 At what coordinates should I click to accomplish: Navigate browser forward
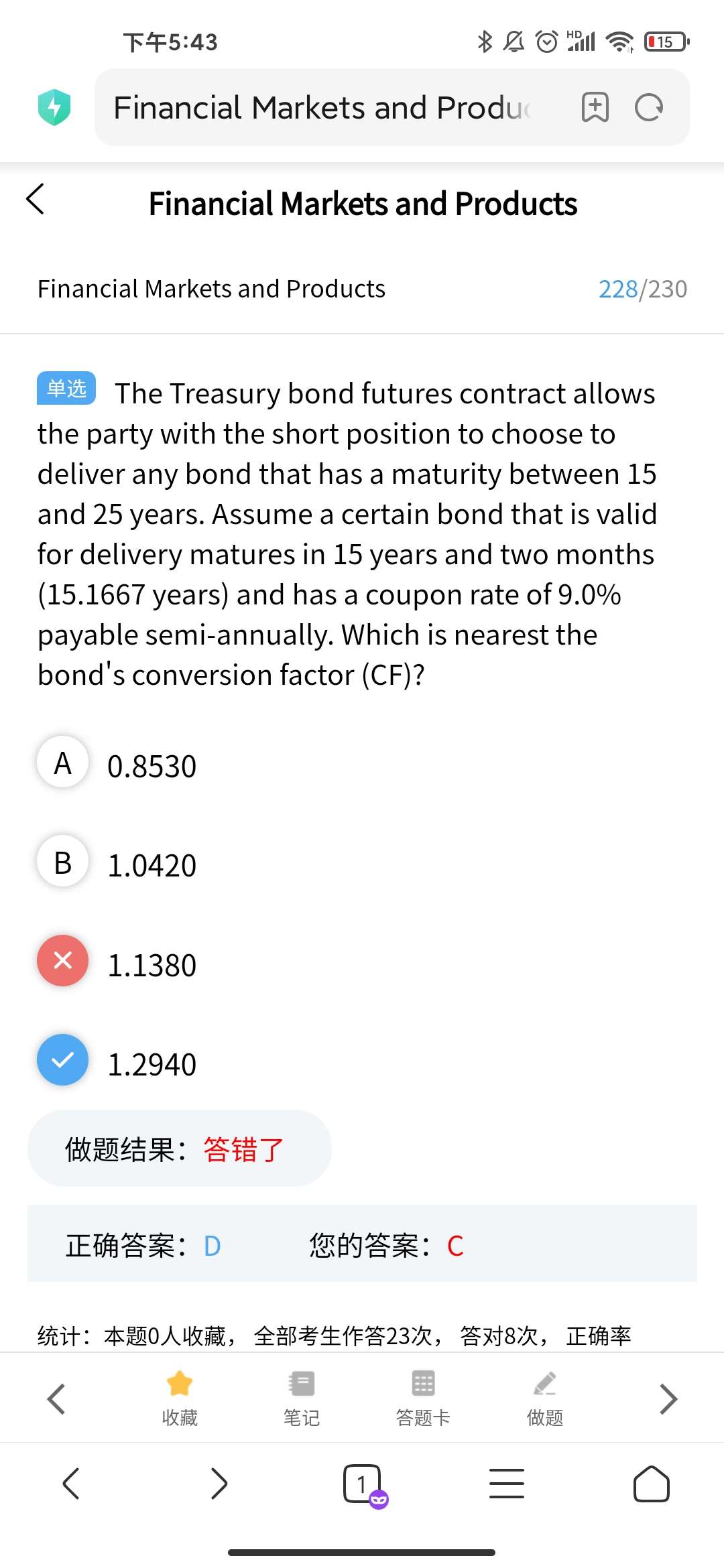(219, 1484)
